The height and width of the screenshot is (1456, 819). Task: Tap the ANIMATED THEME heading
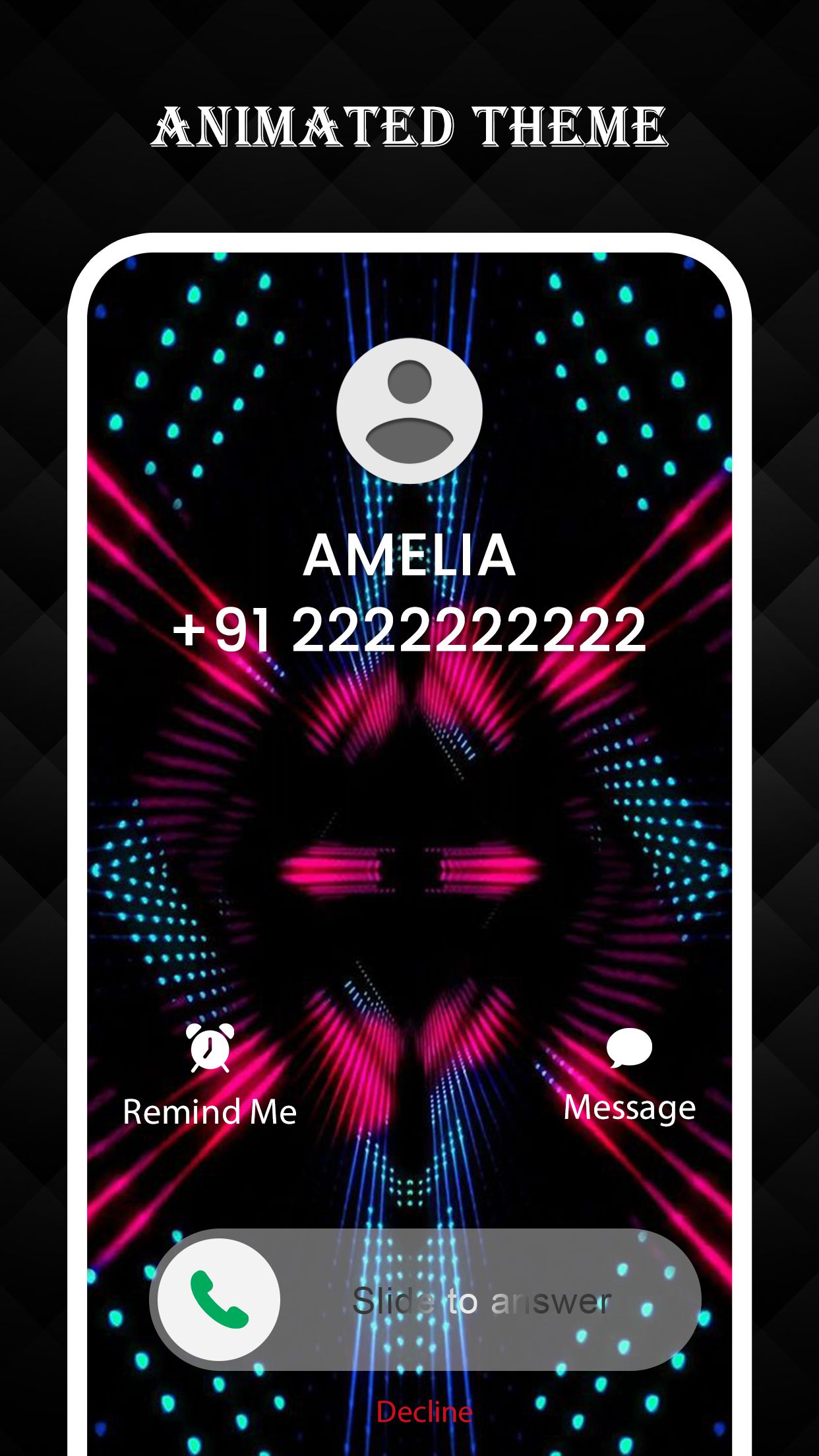point(409,125)
